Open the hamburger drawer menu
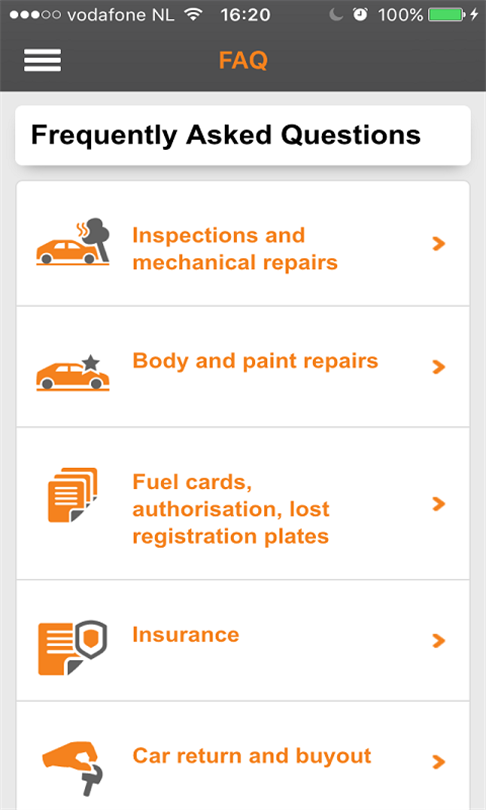This screenshot has width=486, height=810. (42, 60)
